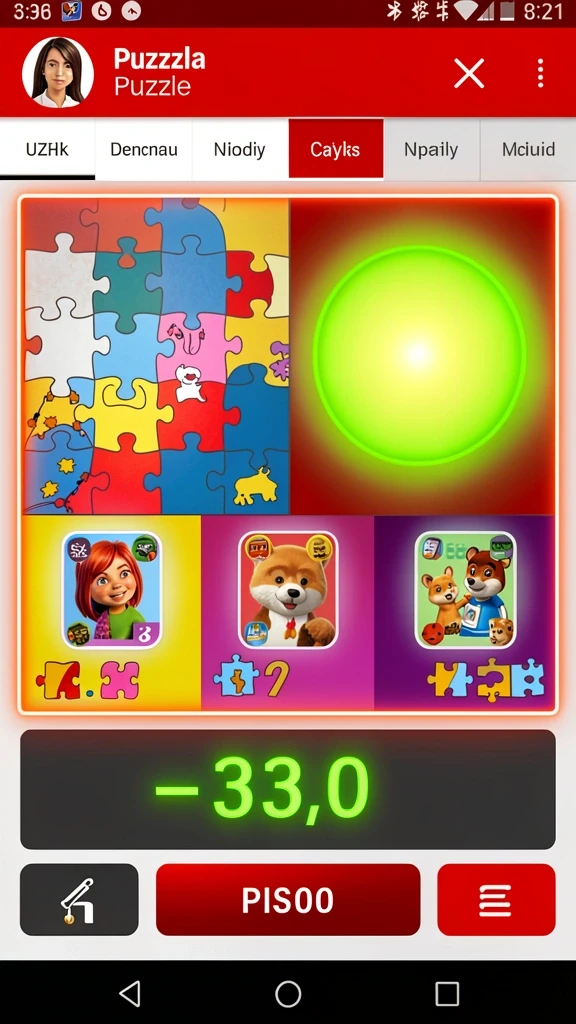Tap the glowing green circle button

[x=419, y=355]
